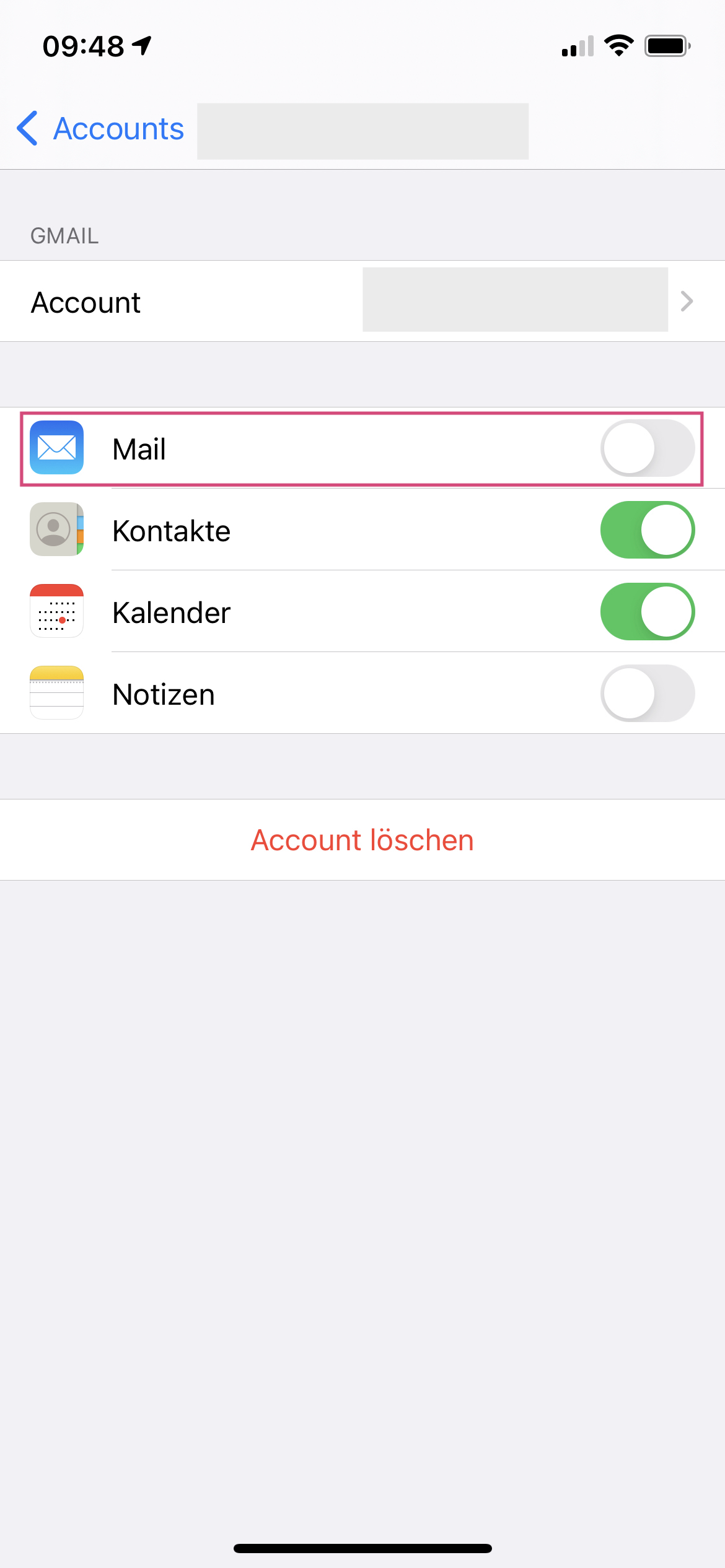Enable the Mail toggle
The image size is (725, 1568).
coord(647,448)
